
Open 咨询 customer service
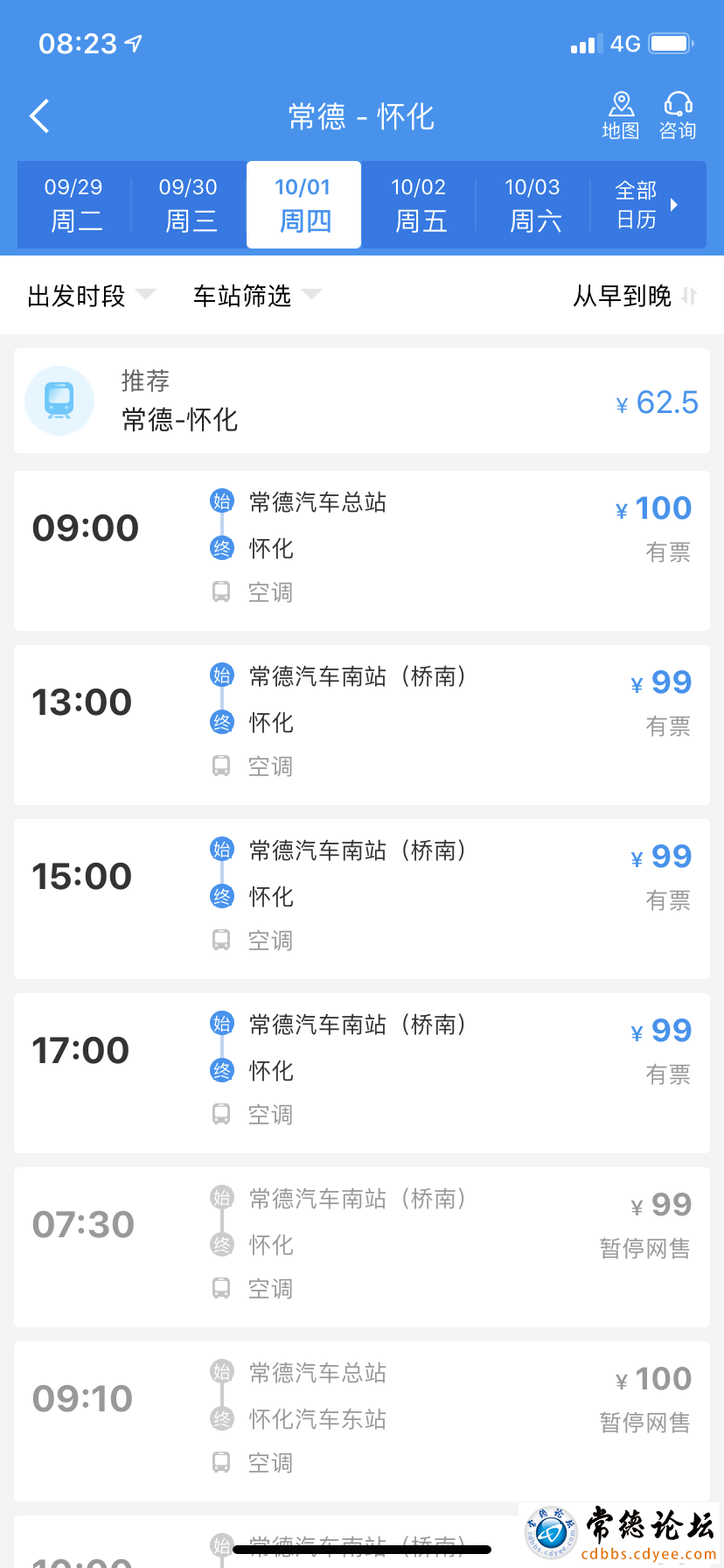click(678, 116)
